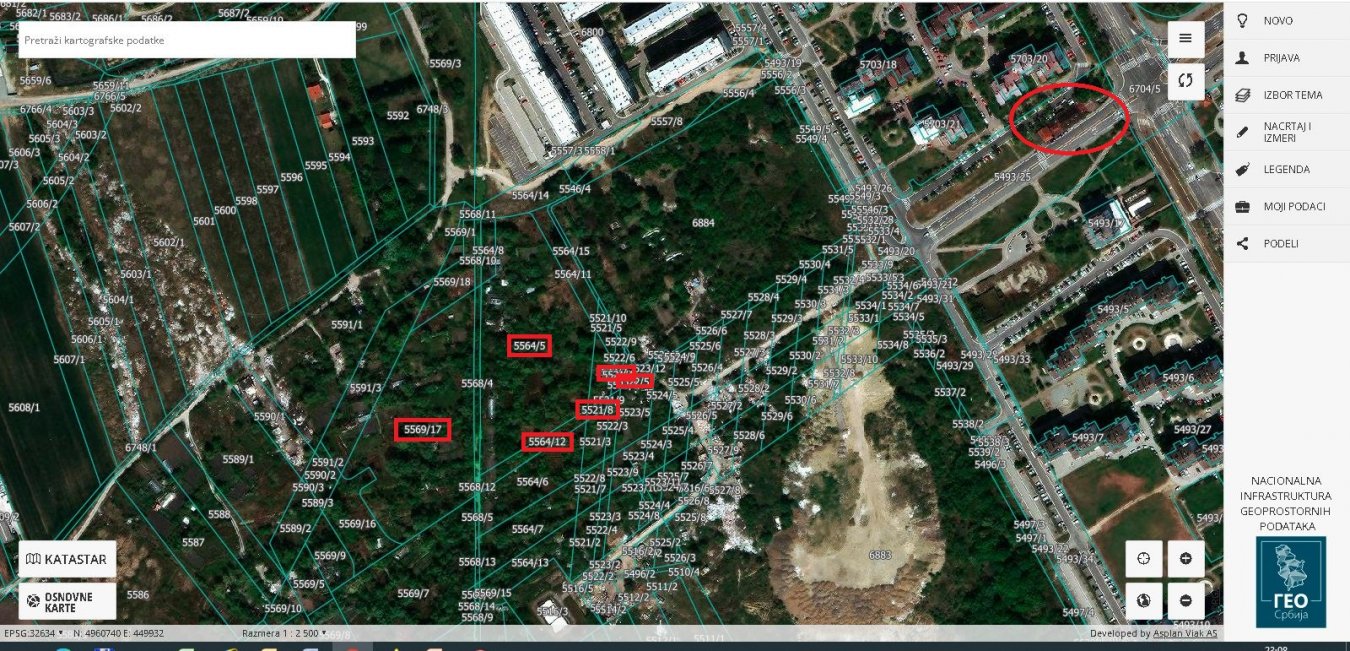1350x651 pixels.
Task: Open PRIJAVA to sign in
Action: [1279, 58]
